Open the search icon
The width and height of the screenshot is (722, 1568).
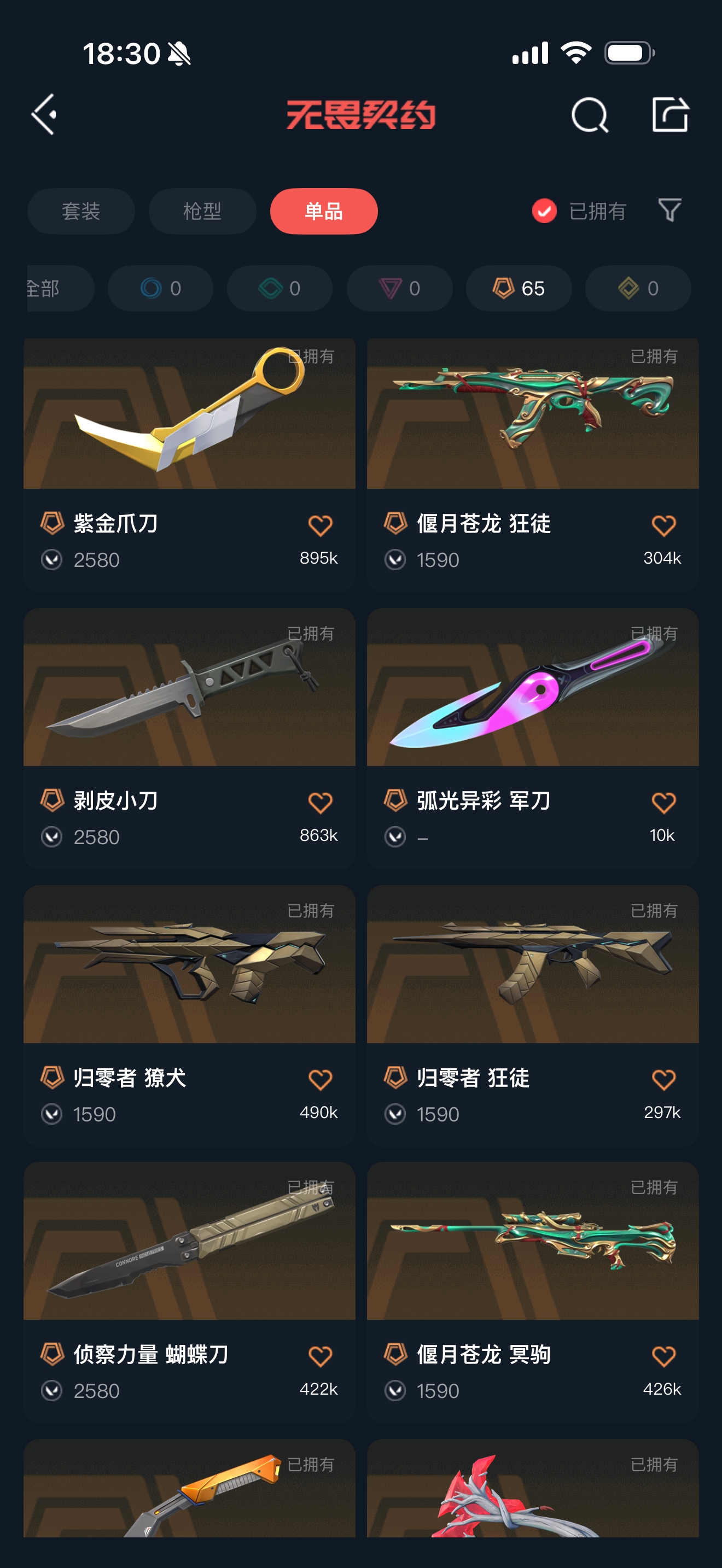click(x=589, y=114)
